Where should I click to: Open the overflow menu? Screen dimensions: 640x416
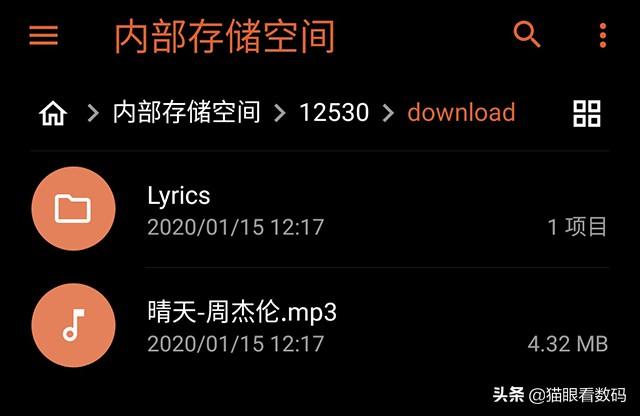click(602, 36)
